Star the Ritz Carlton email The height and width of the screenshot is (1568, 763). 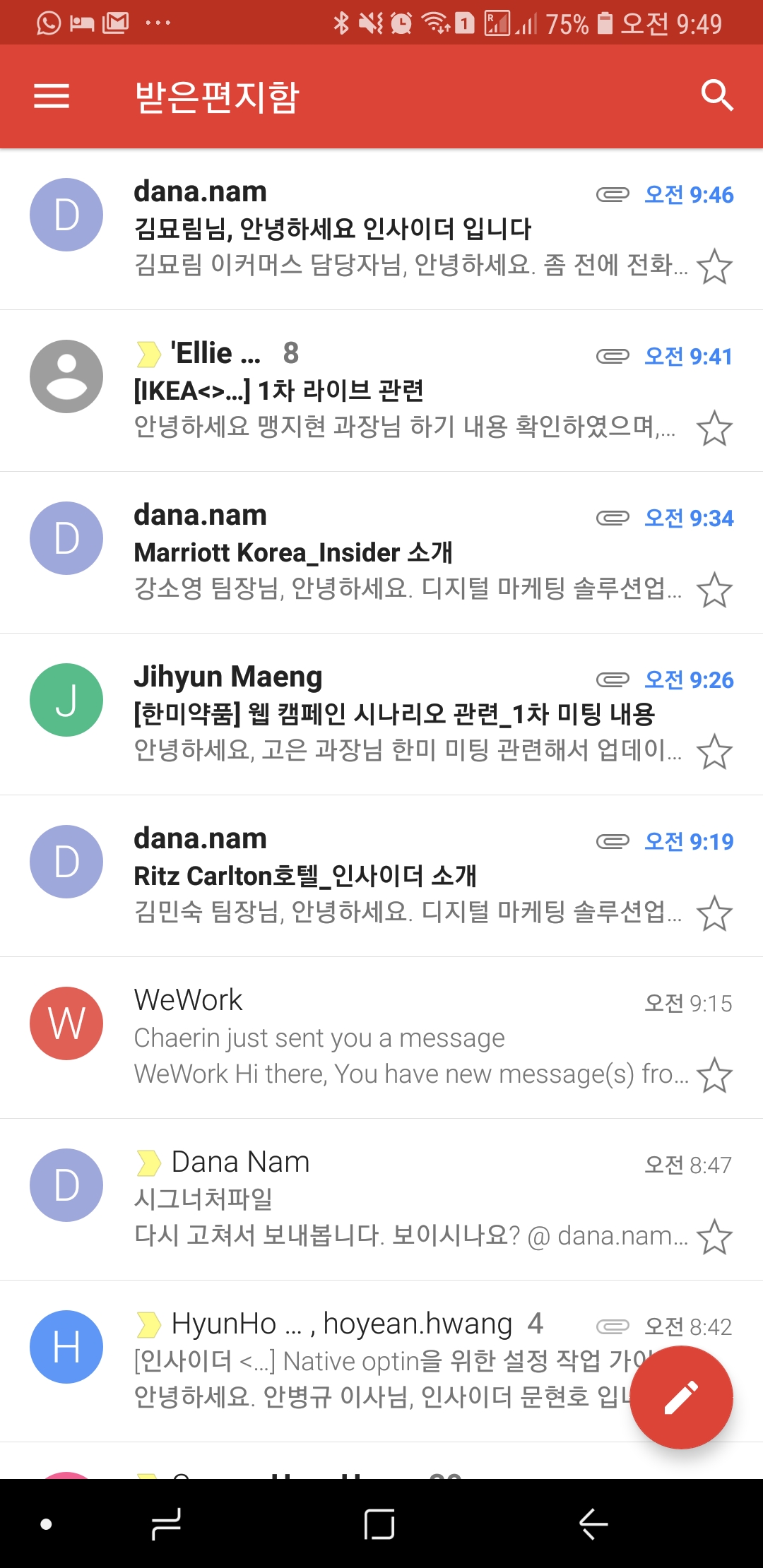coord(714,914)
